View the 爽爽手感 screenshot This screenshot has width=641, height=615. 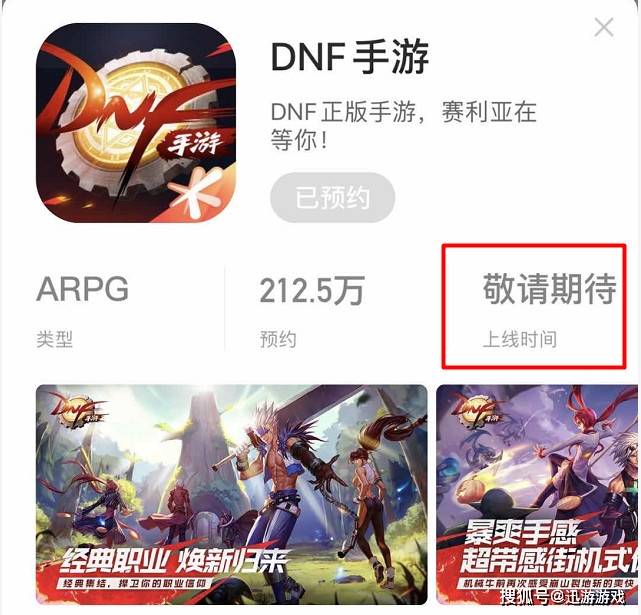[x=537, y=495]
